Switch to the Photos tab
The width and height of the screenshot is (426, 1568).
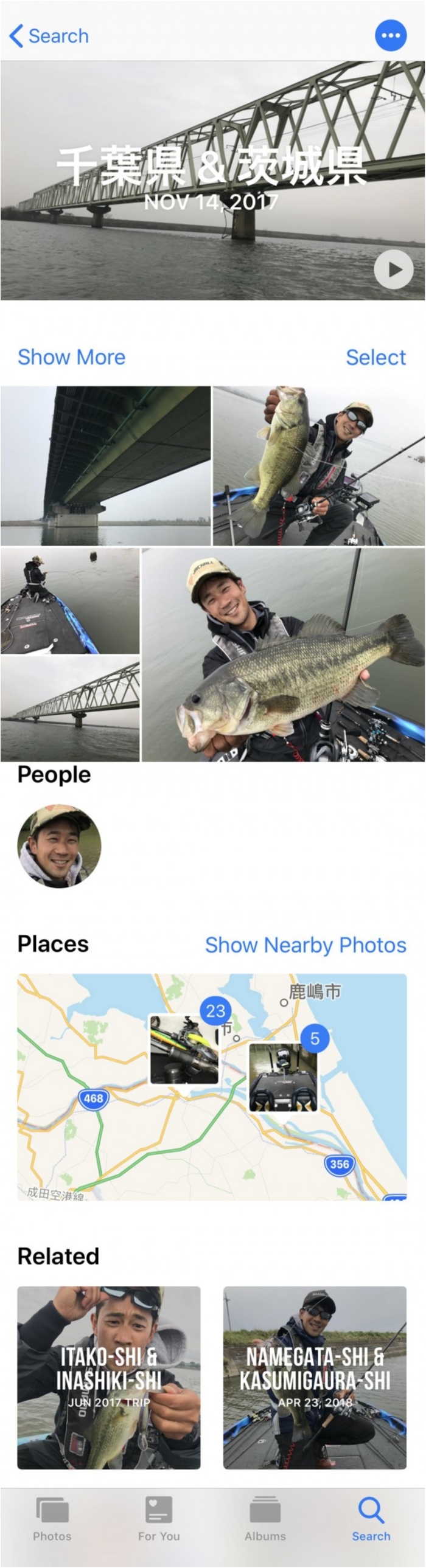click(52, 1518)
